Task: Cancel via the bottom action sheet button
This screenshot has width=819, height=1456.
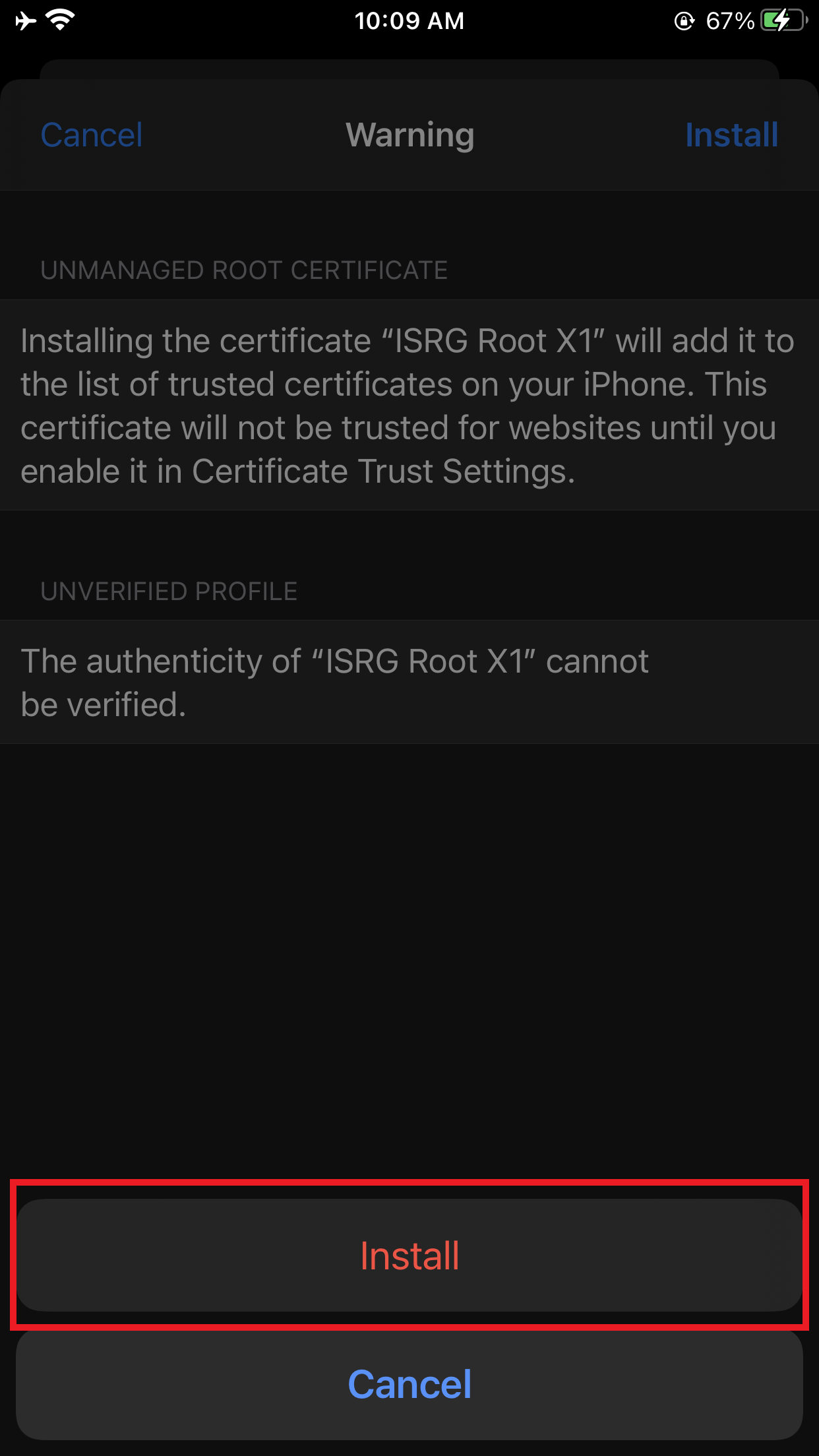Action: tap(409, 1384)
